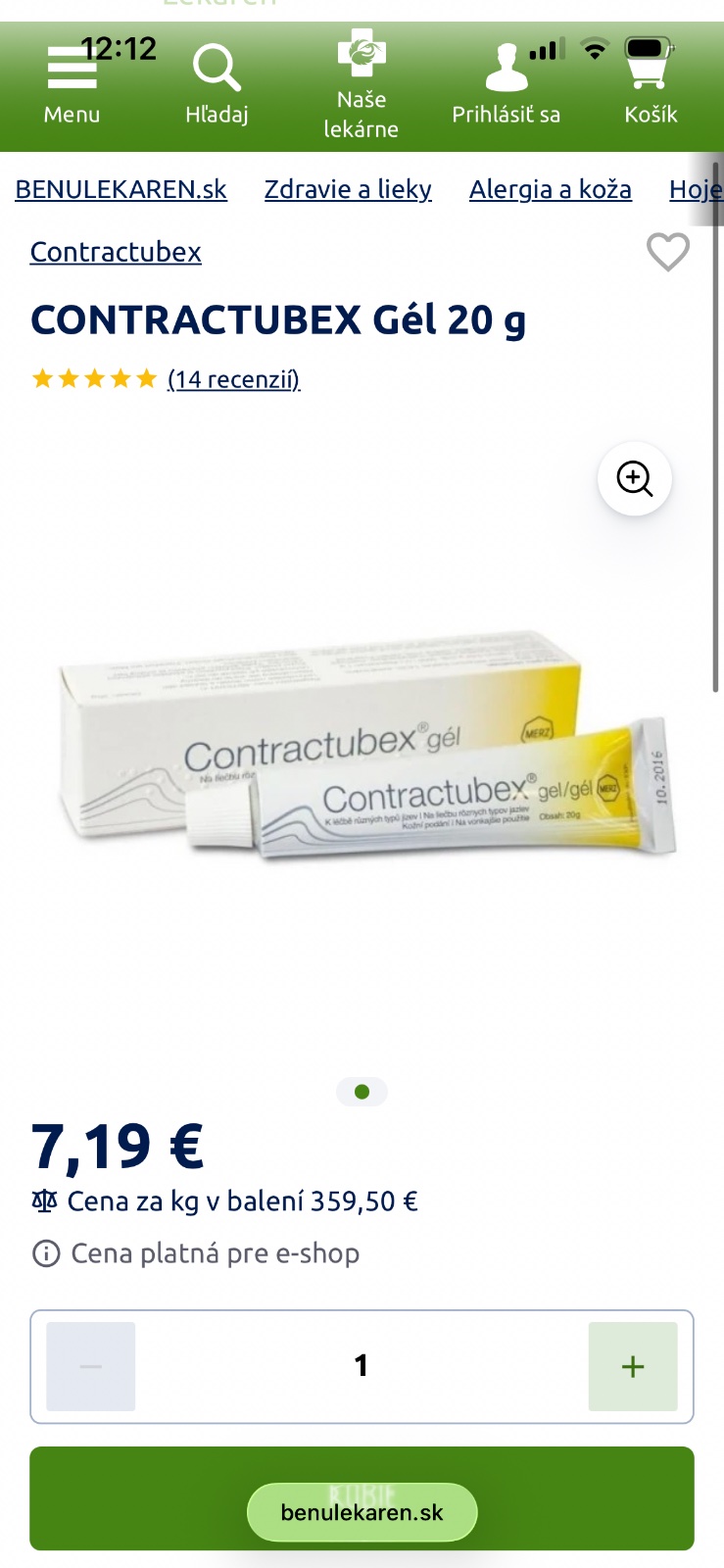
Task: Open the Košík cart
Action: [x=651, y=88]
